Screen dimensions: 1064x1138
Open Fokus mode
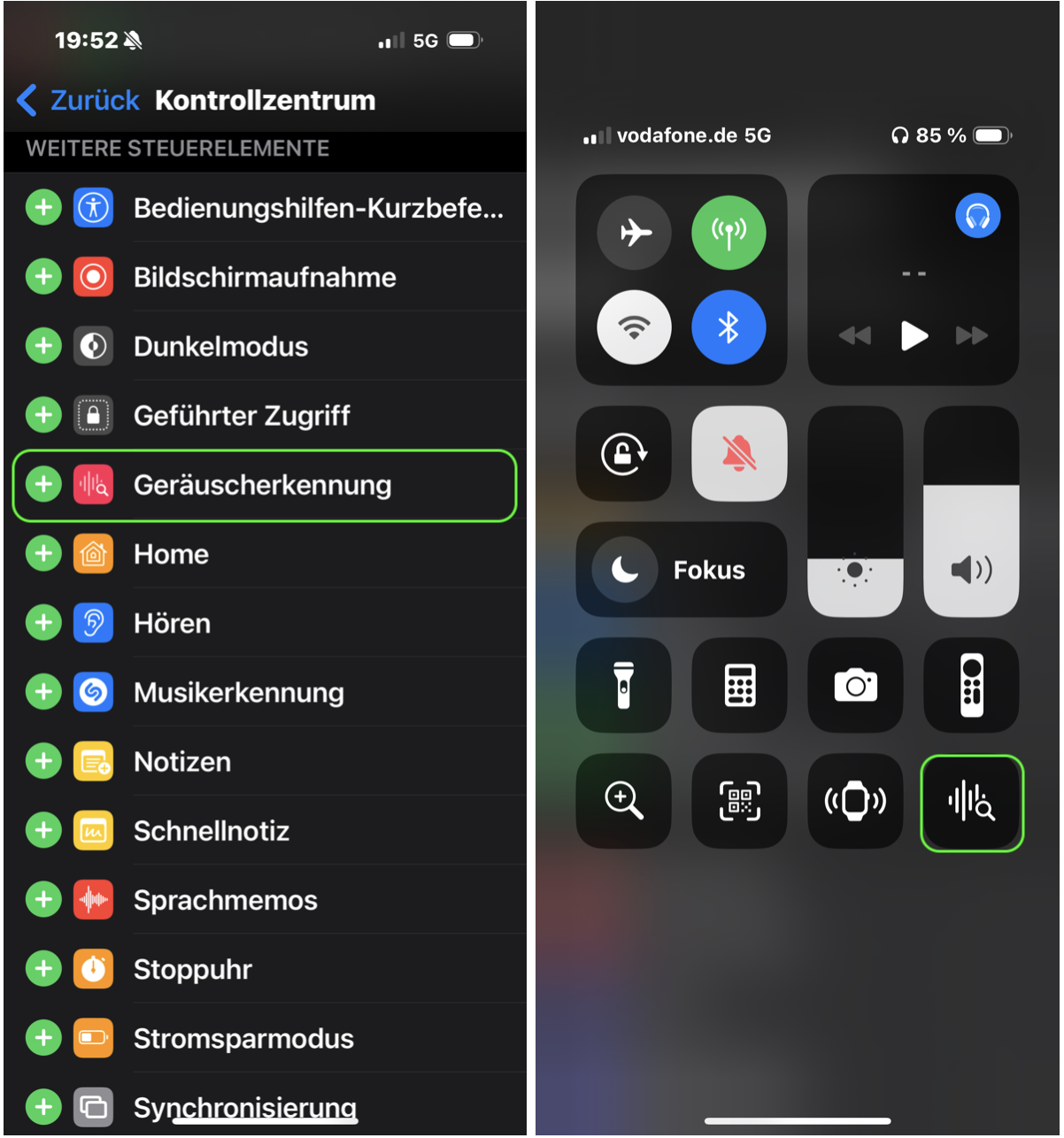681,570
